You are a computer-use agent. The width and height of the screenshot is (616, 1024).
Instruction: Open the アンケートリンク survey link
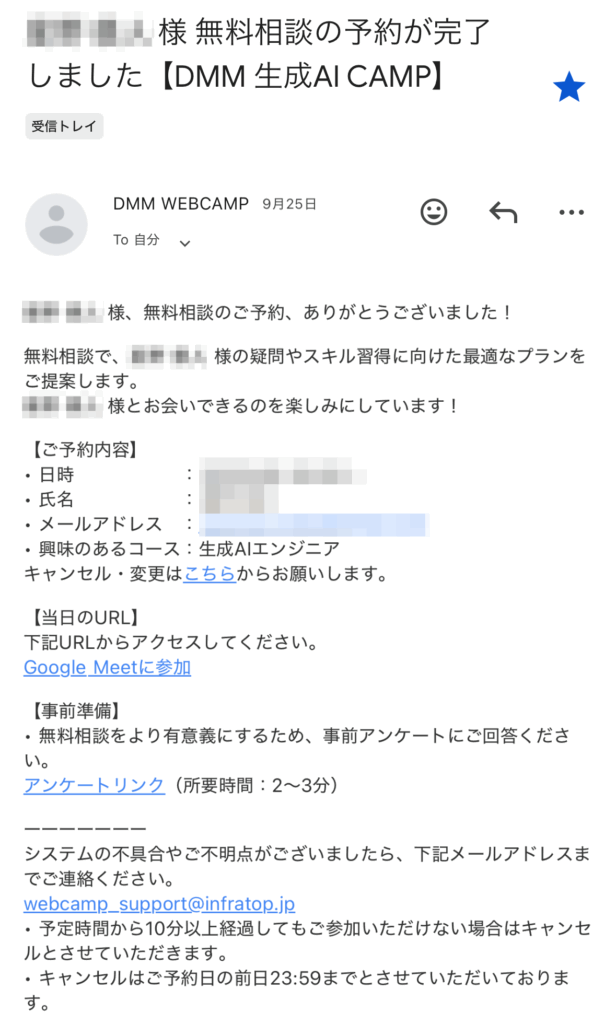(93, 785)
